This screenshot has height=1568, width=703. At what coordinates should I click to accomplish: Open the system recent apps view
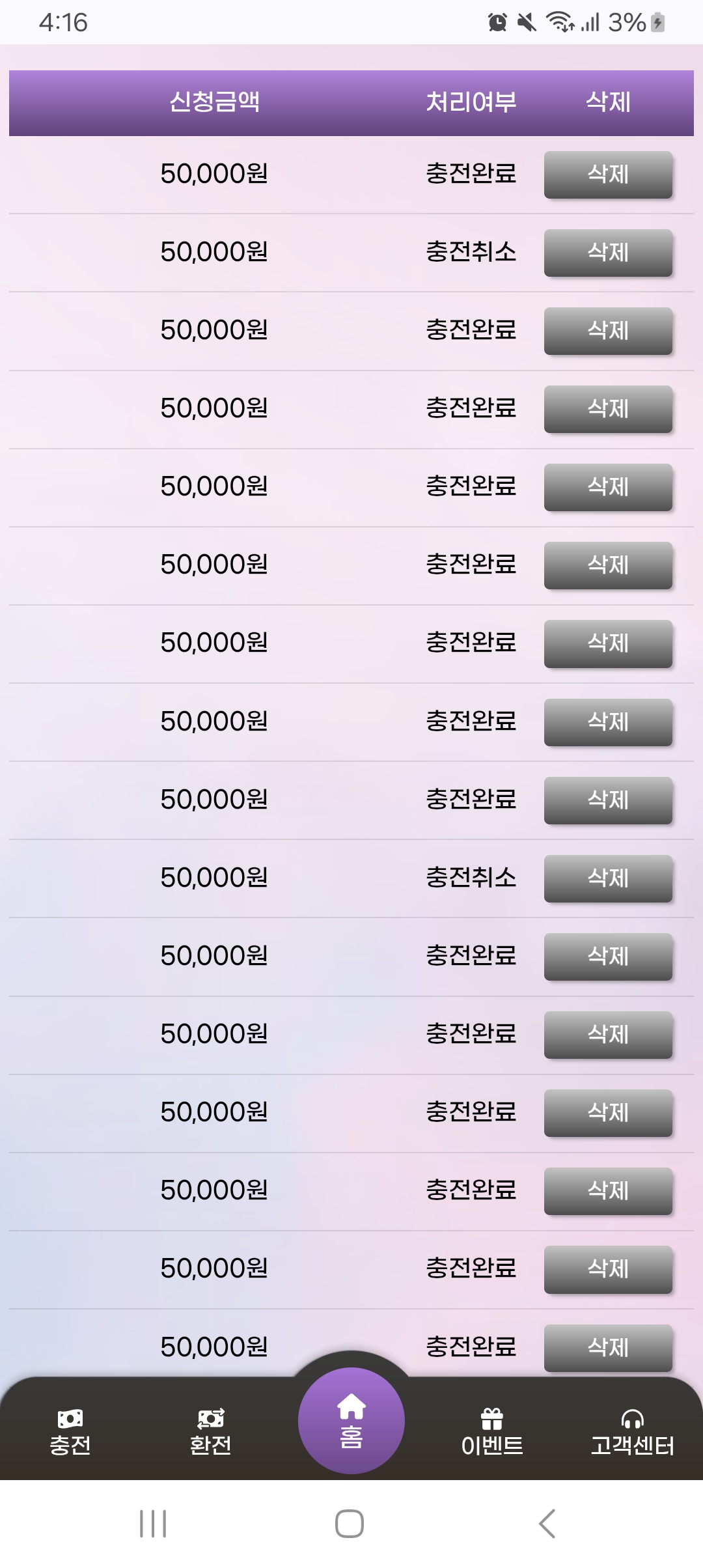pos(153,1524)
